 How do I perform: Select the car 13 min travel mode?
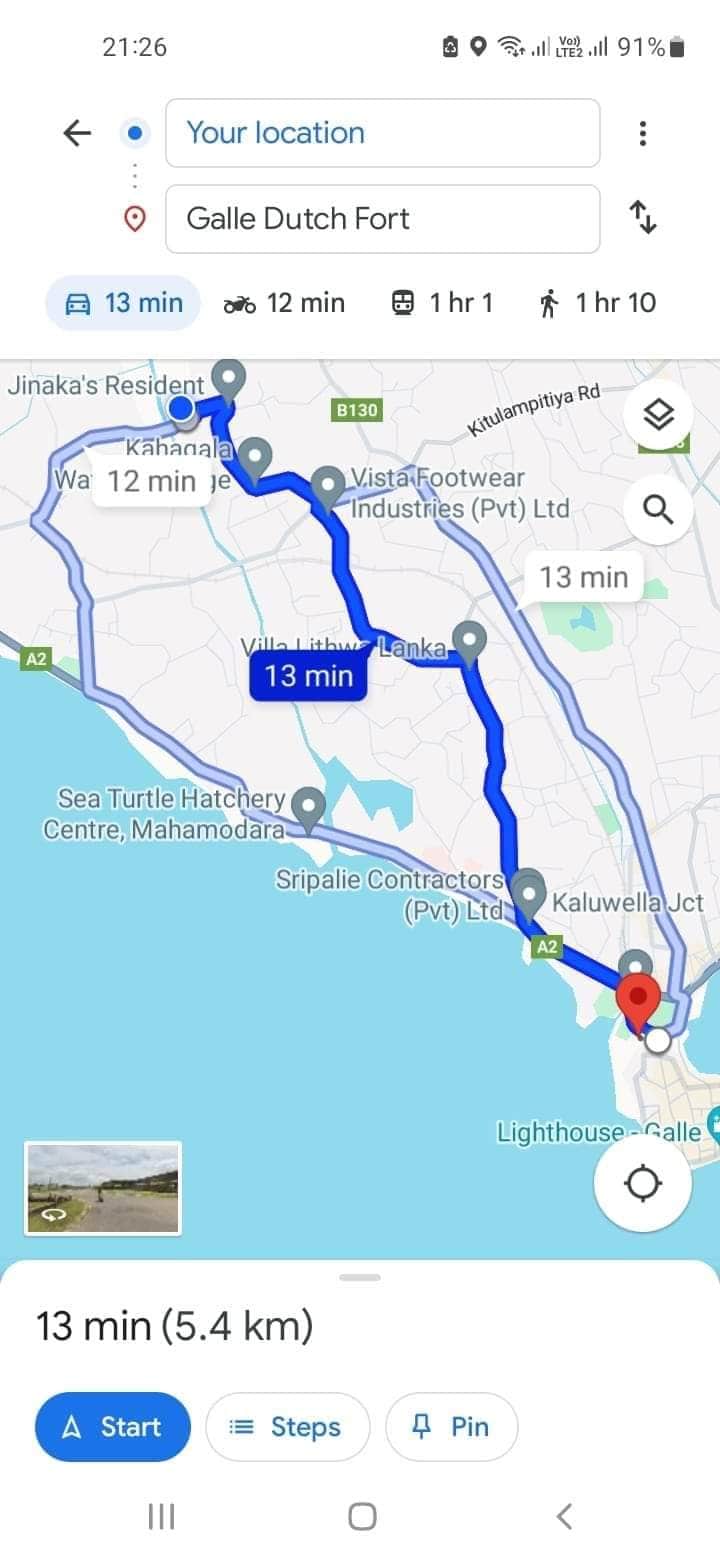click(124, 303)
